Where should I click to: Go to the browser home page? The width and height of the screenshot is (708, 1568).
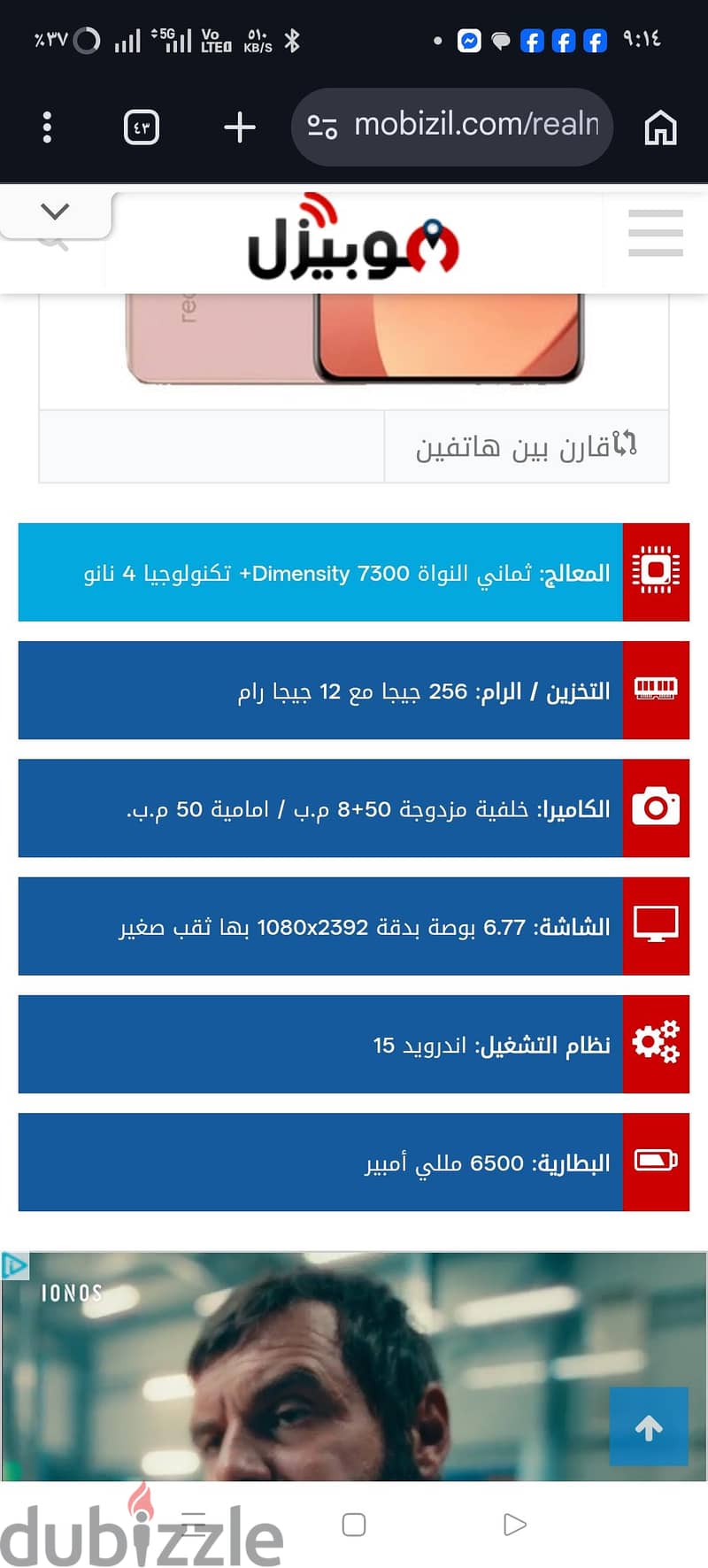(660, 127)
